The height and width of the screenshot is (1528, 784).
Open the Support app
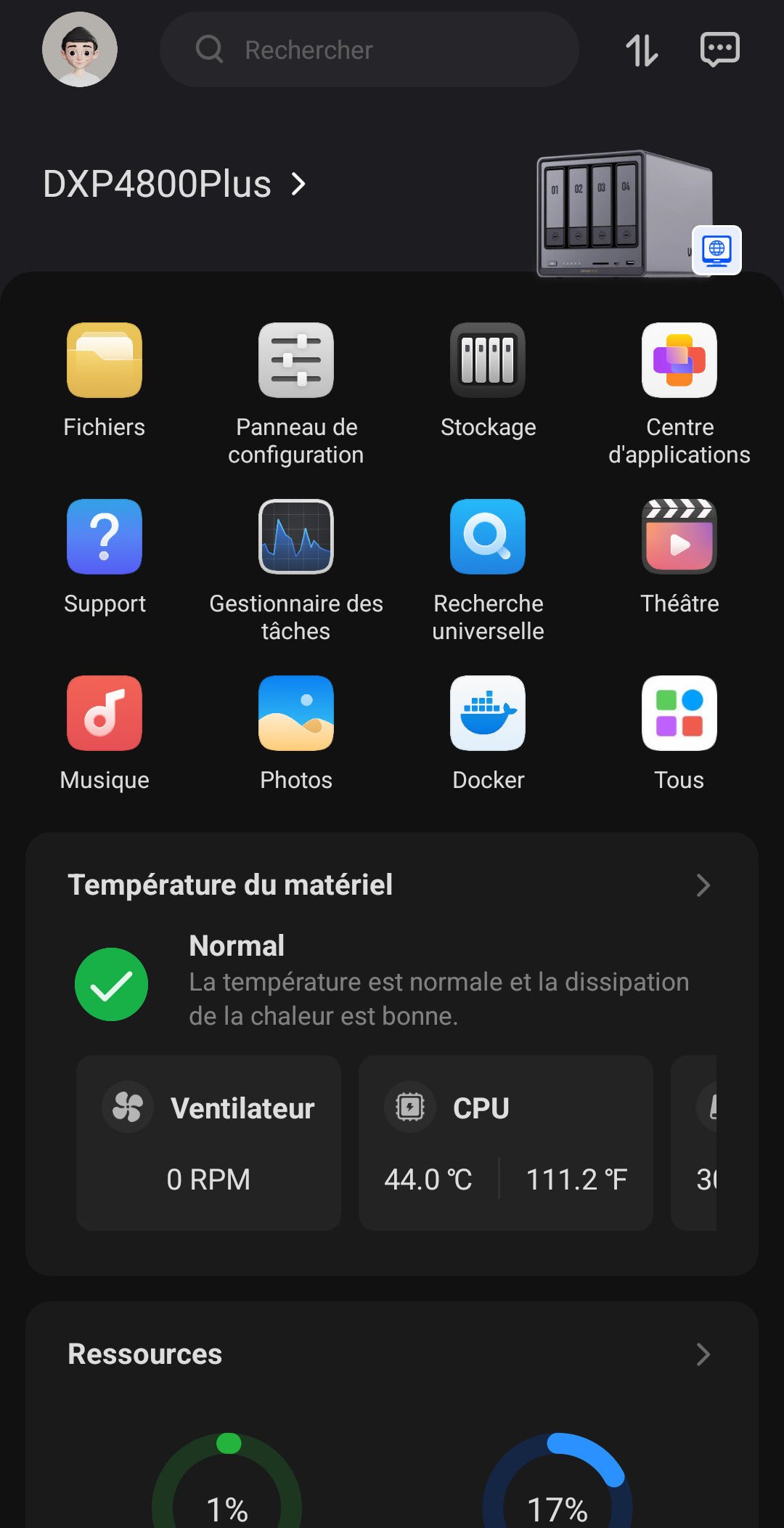coord(105,537)
